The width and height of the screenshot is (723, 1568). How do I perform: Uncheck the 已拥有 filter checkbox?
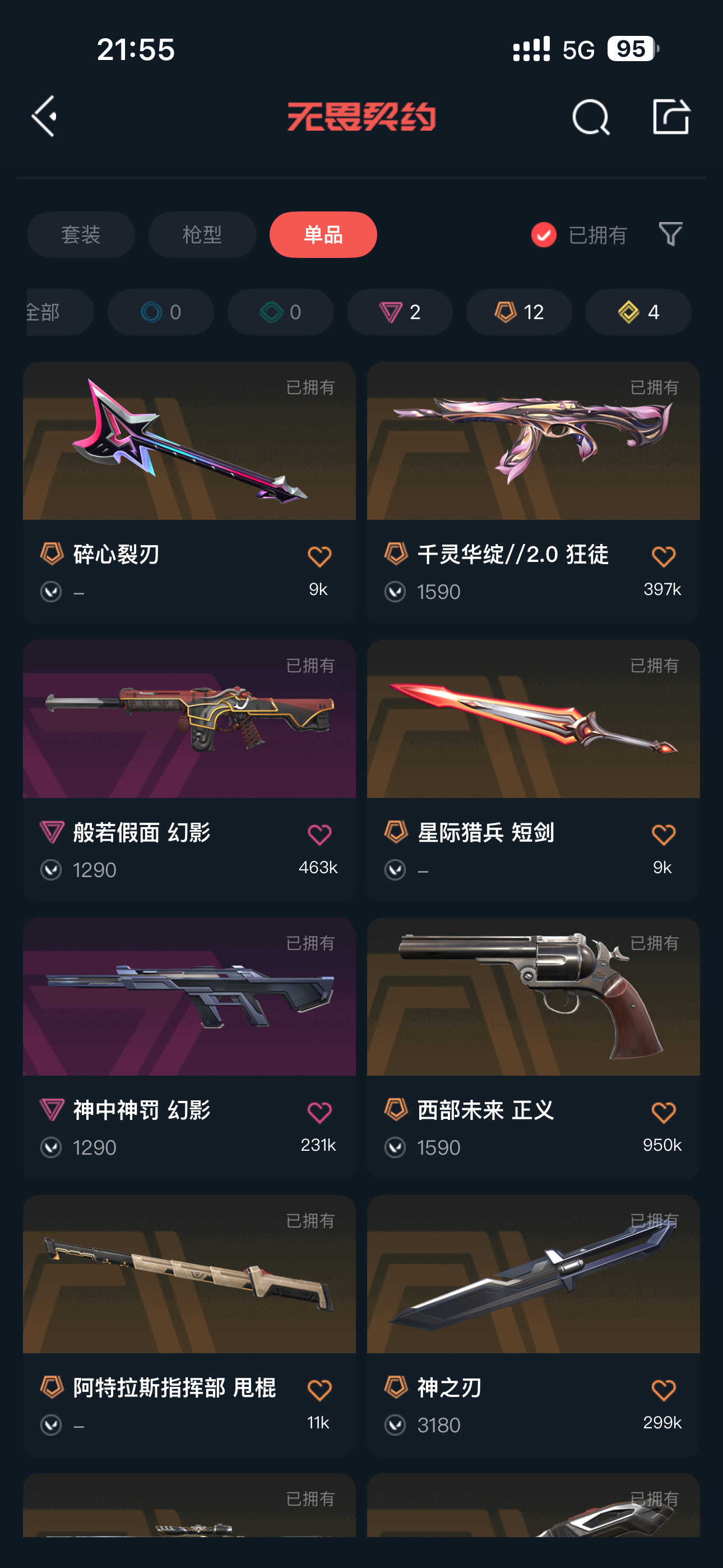pos(544,234)
